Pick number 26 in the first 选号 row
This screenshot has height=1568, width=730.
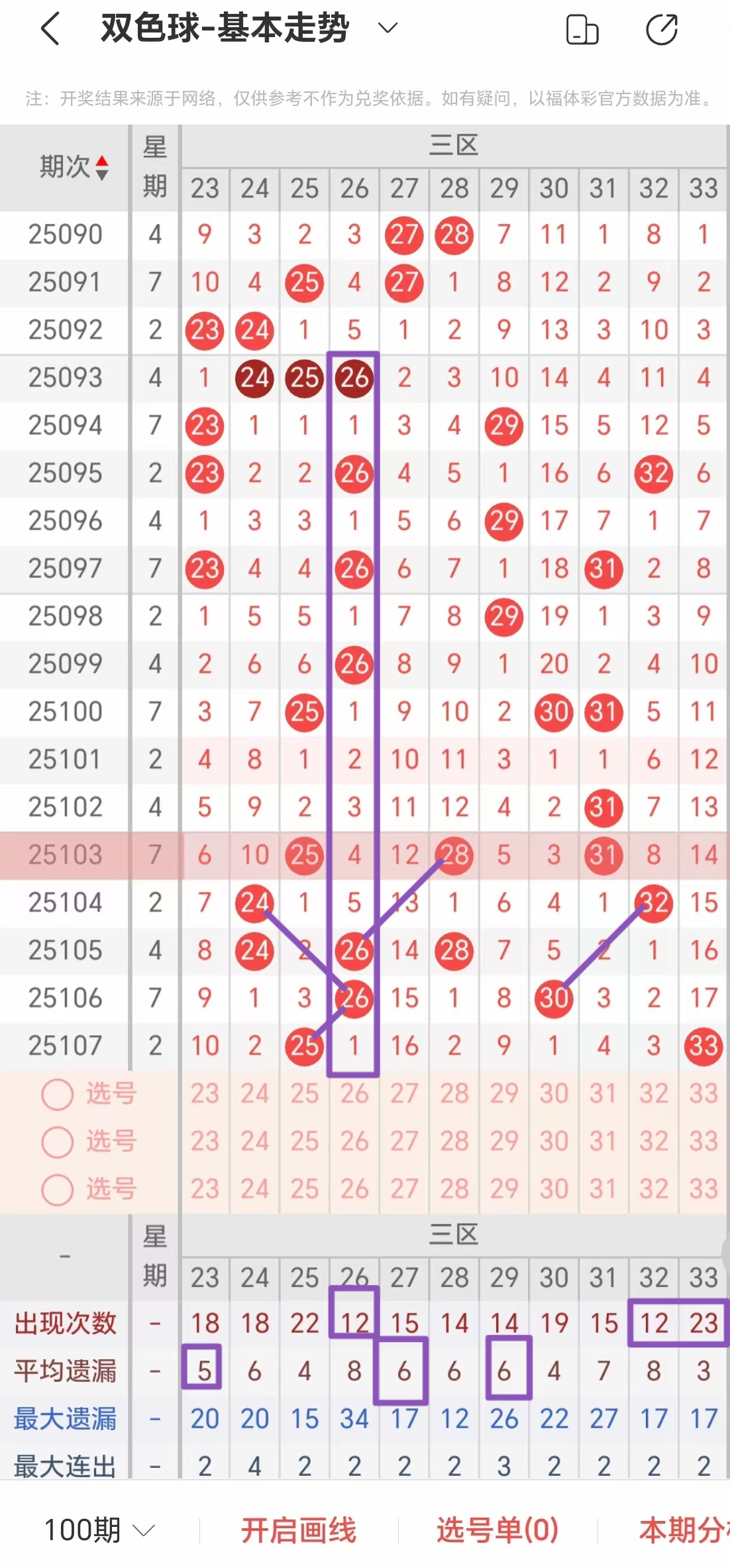click(354, 1095)
